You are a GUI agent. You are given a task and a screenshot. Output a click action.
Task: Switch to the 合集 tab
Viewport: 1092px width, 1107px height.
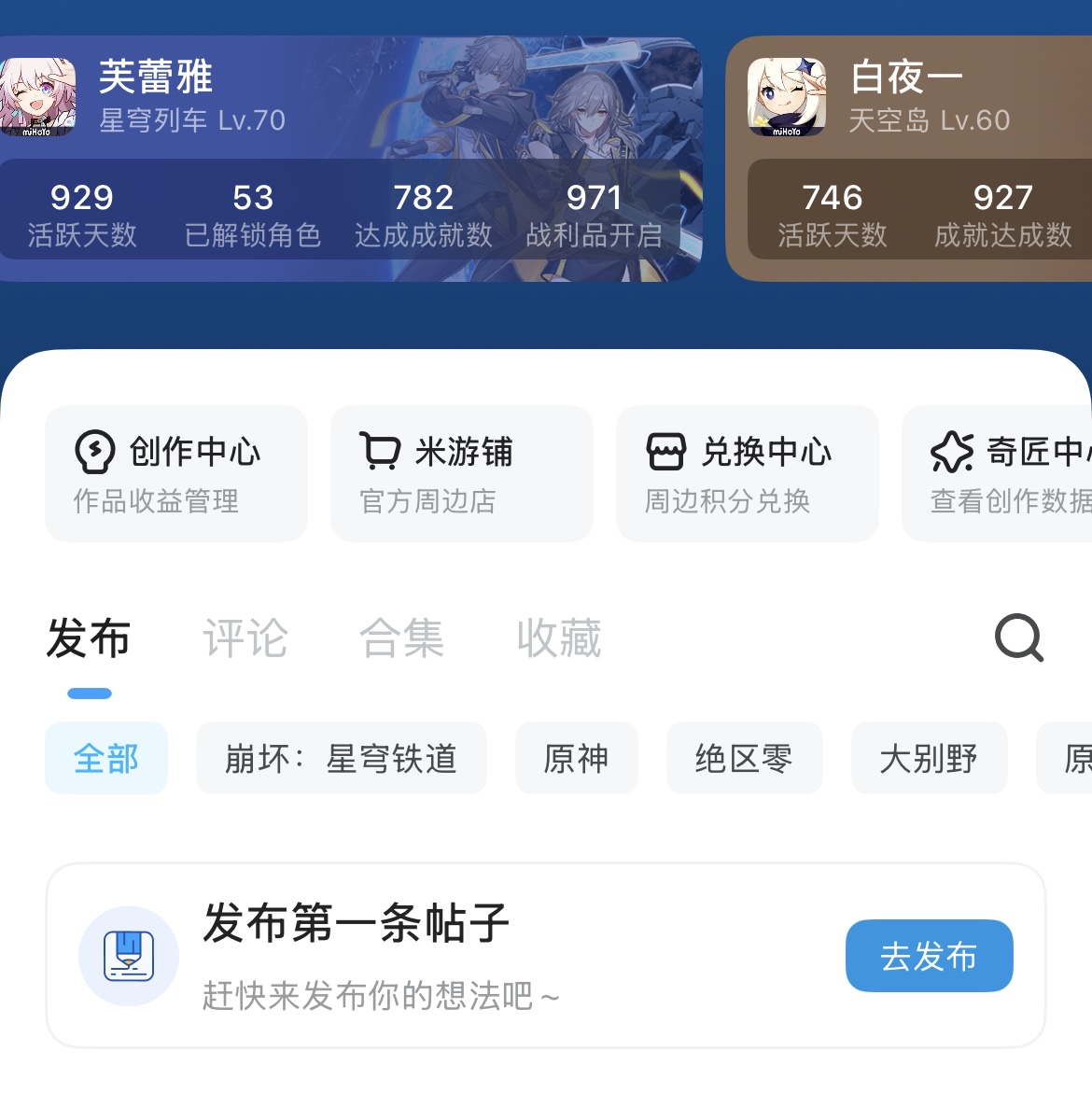pos(402,638)
